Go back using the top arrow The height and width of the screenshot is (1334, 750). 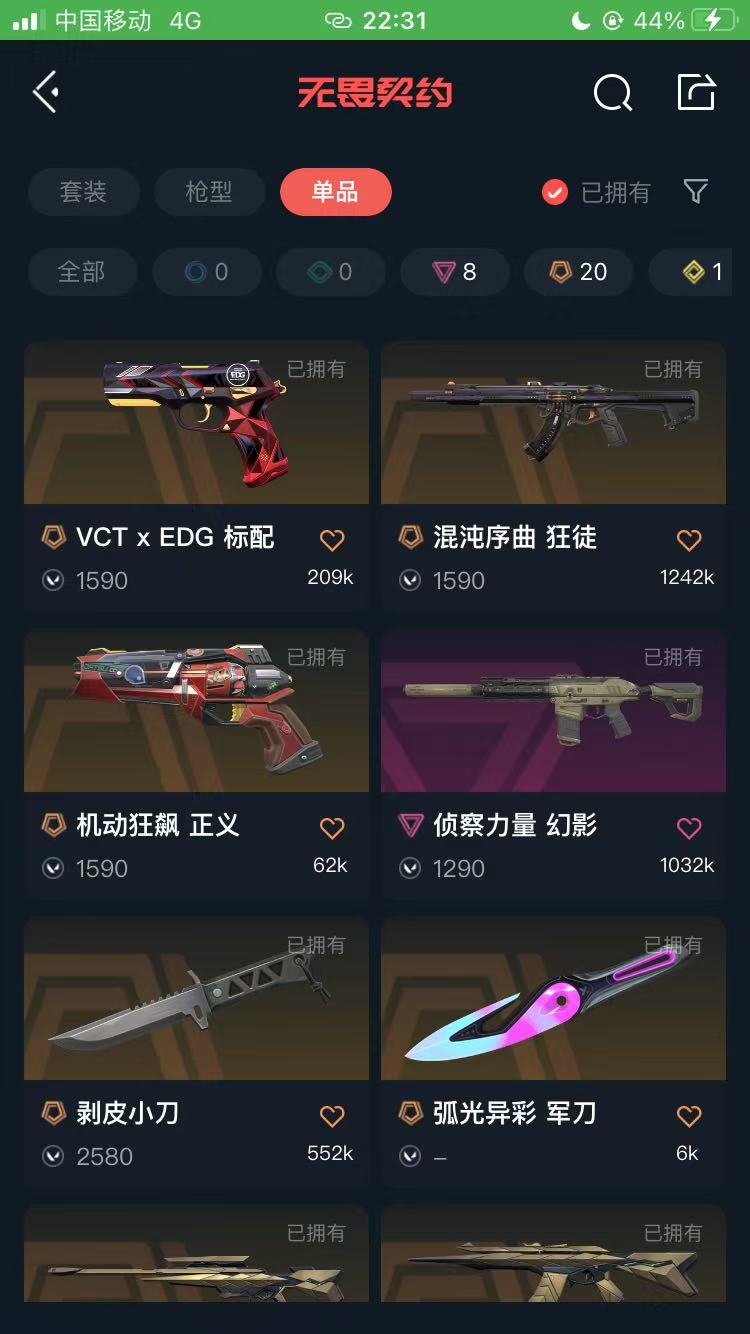pyautogui.click(x=46, y=93)
